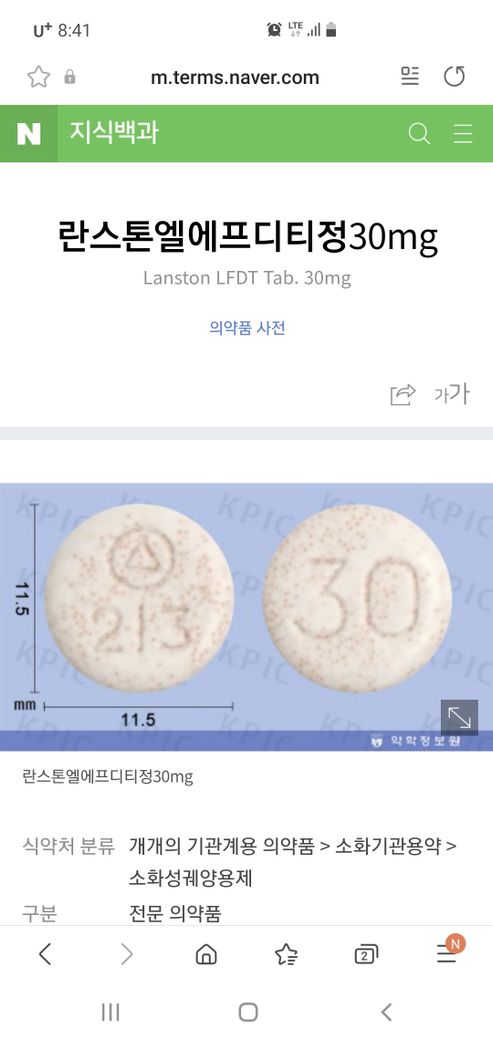Open browser home page

(x=206, y=954)
